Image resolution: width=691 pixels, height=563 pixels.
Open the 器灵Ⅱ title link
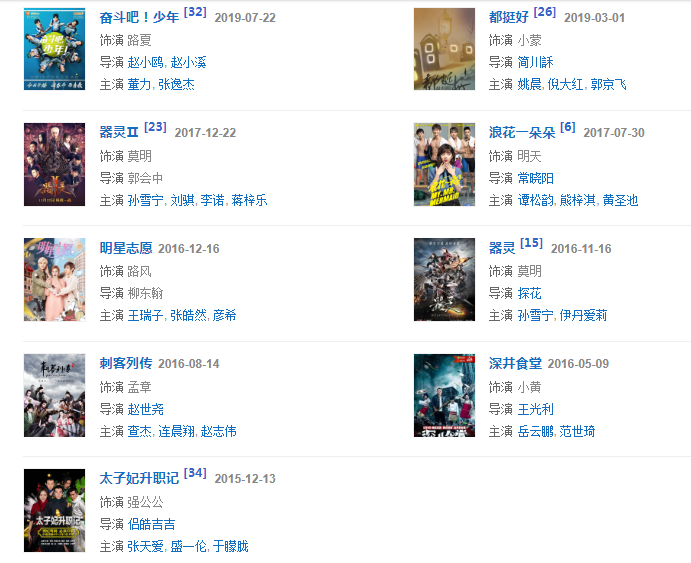119,132
